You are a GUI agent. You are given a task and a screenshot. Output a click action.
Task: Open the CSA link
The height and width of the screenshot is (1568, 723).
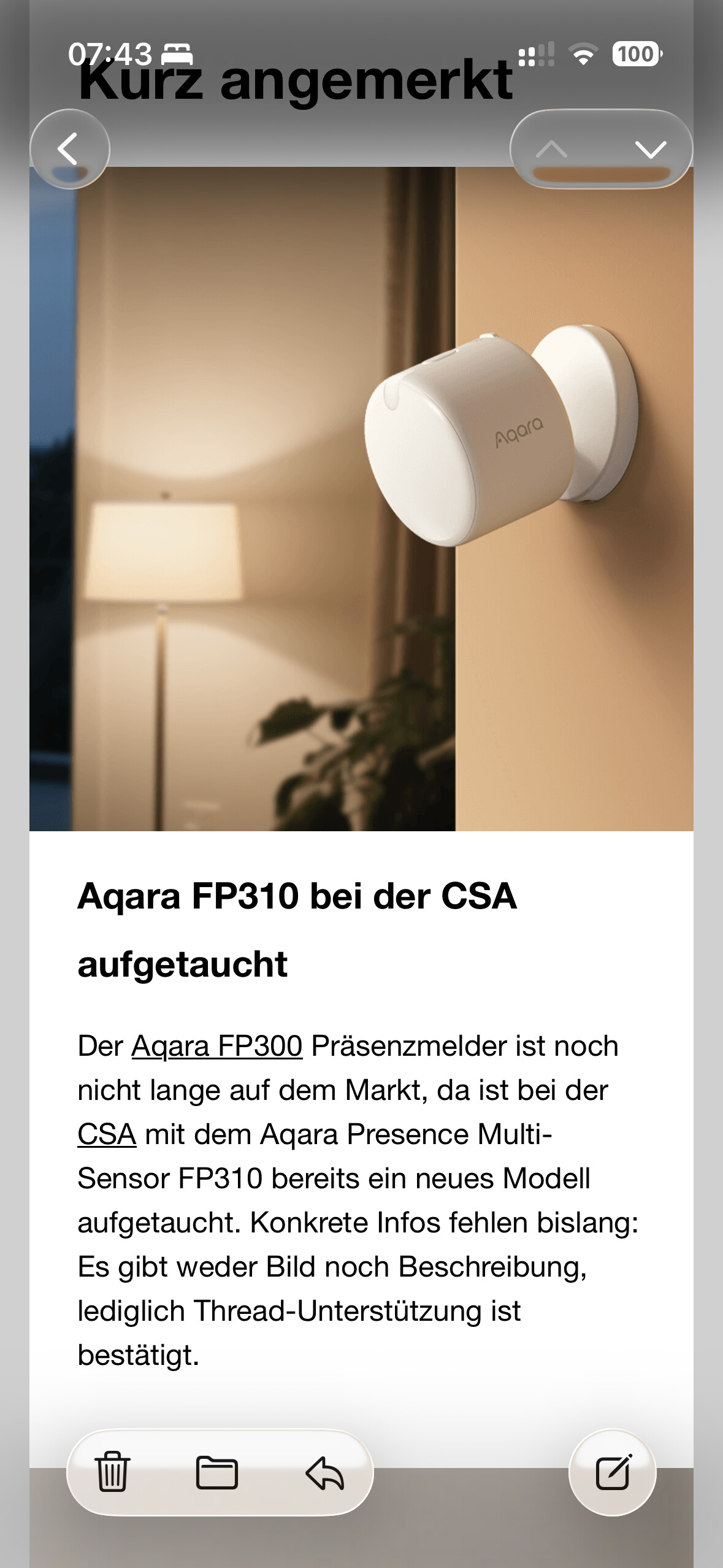[x=106, y=1135]
